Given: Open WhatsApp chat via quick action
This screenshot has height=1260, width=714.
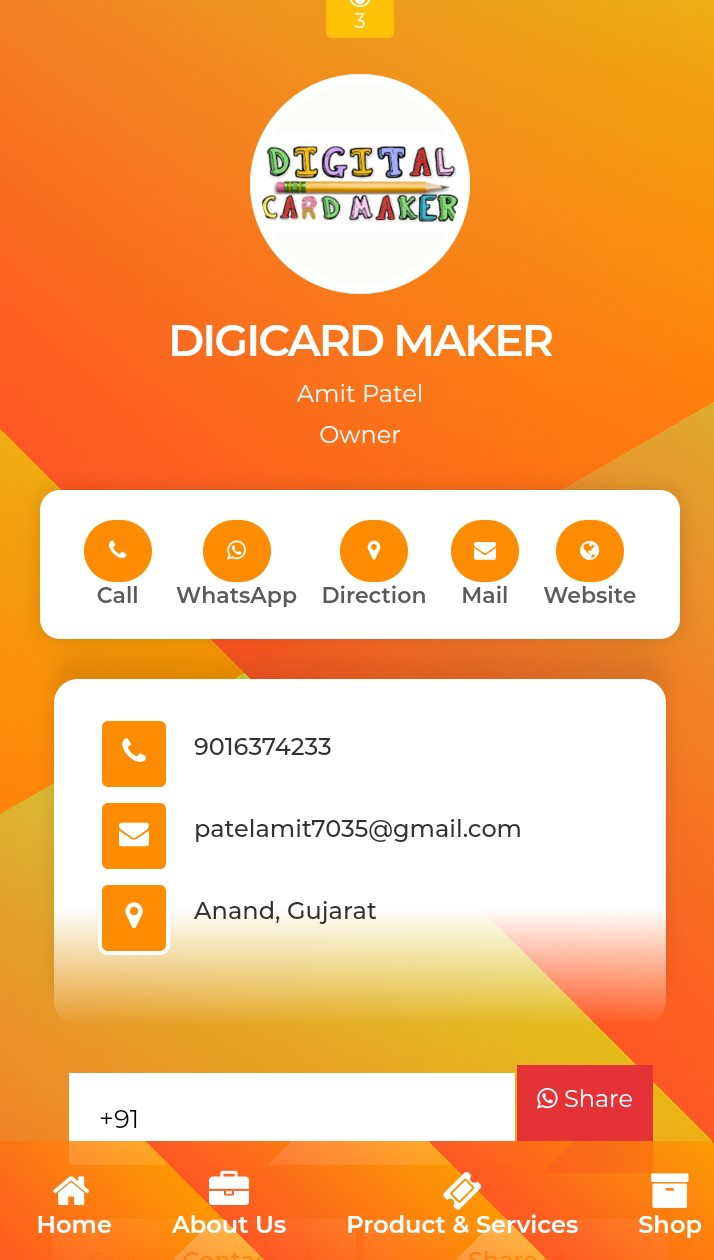Looking at the screenshot, I should (x=237, y=551).
